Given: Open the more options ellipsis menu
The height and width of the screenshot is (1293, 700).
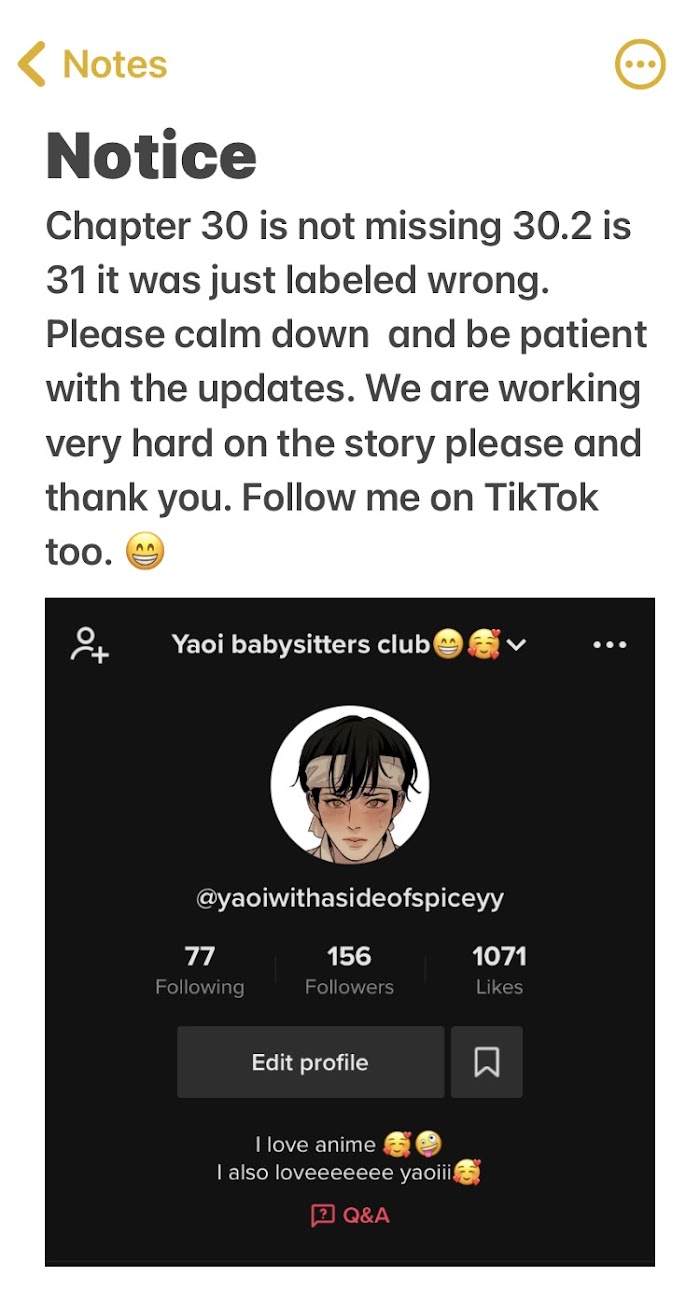Looking at the screenshot, I should point(639,66).
